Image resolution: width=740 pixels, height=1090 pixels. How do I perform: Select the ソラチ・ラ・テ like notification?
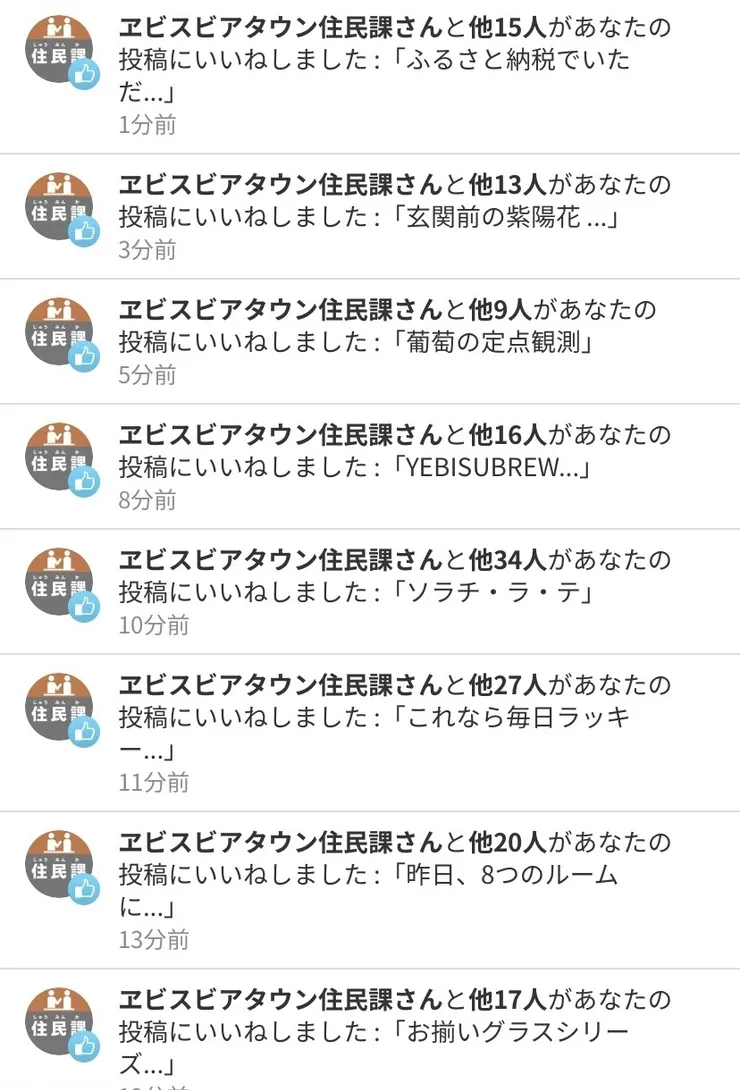(x=394, y=577)
